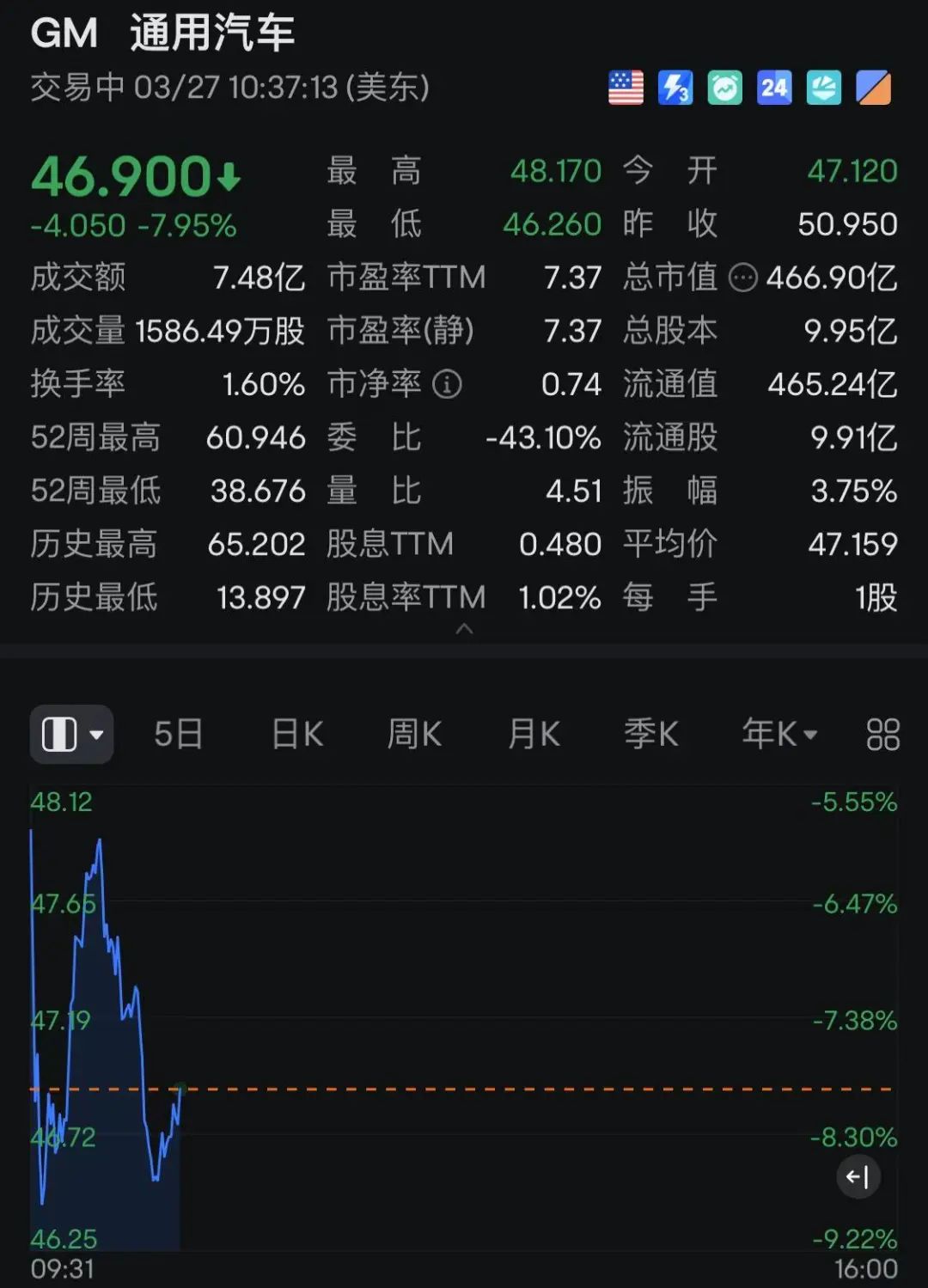Show the 月K chart
928x1288 pixels.
coord(534,735)
